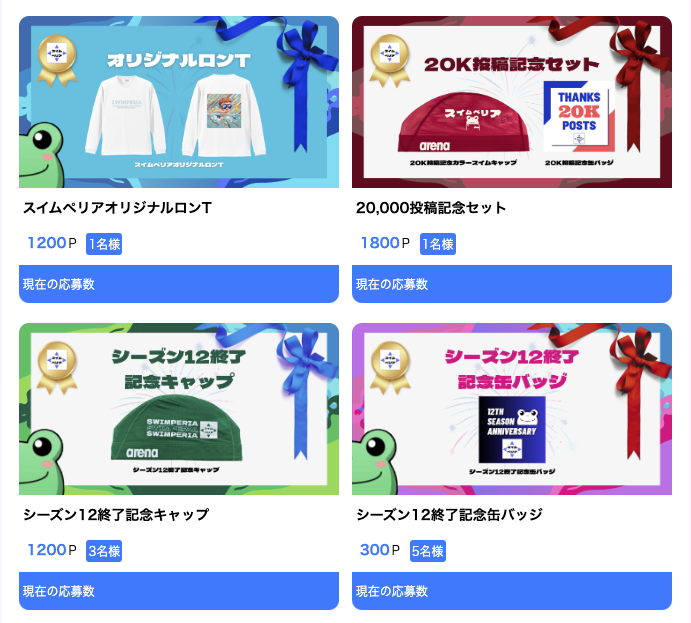Tap 現在の応募数 under 20,000投稿記念セット
This screenshot has width=691, height=623.
pos(511,284)
